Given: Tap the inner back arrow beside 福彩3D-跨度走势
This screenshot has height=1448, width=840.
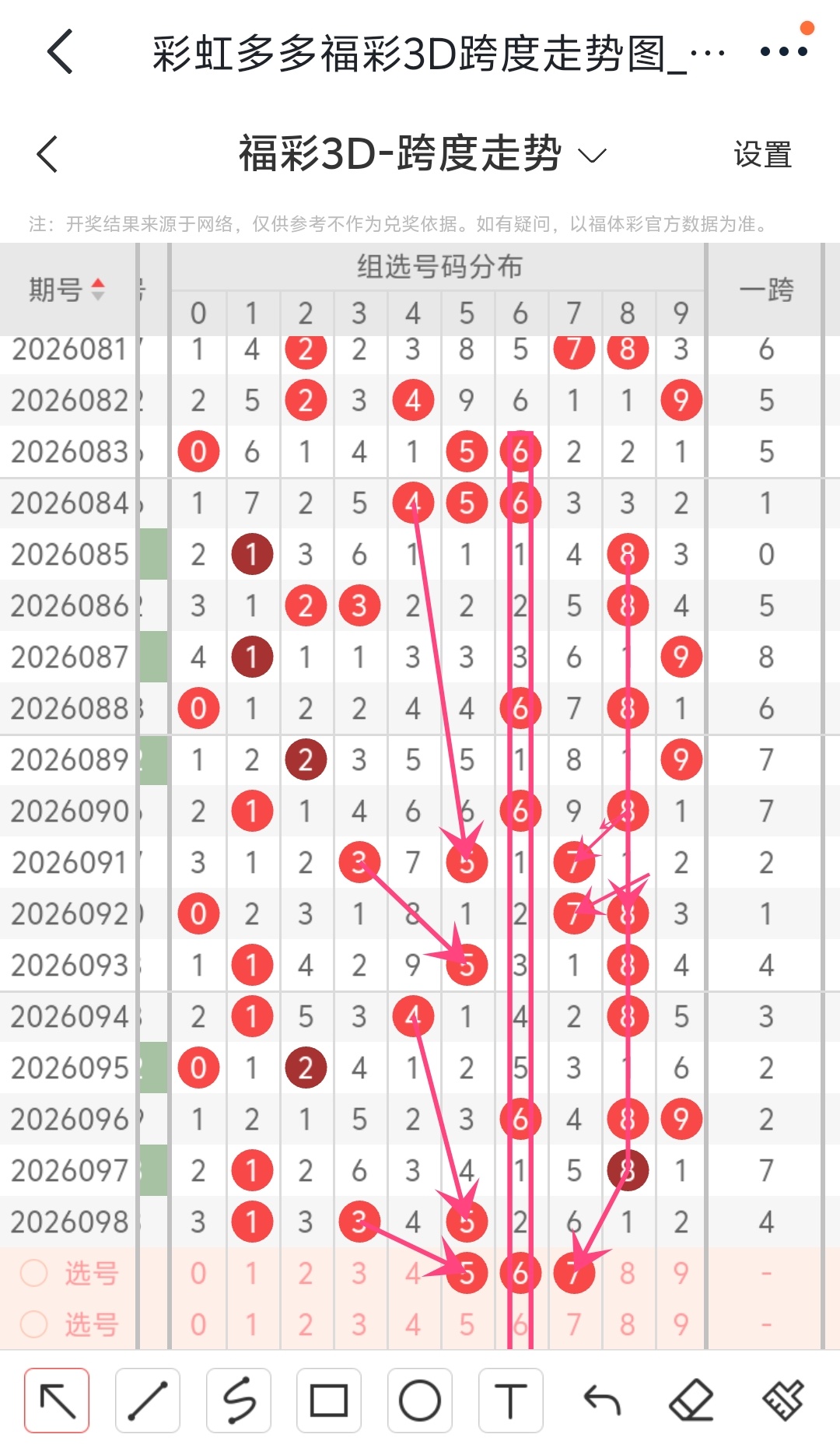Looking at the screenshot, I should coord(48,154).
